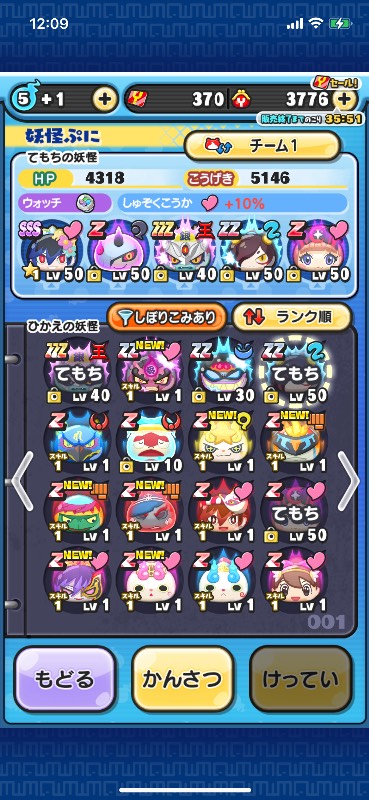The image size is (369, 800).
Task: Open かんさつ observation view
Action: [x=183, y=679]
